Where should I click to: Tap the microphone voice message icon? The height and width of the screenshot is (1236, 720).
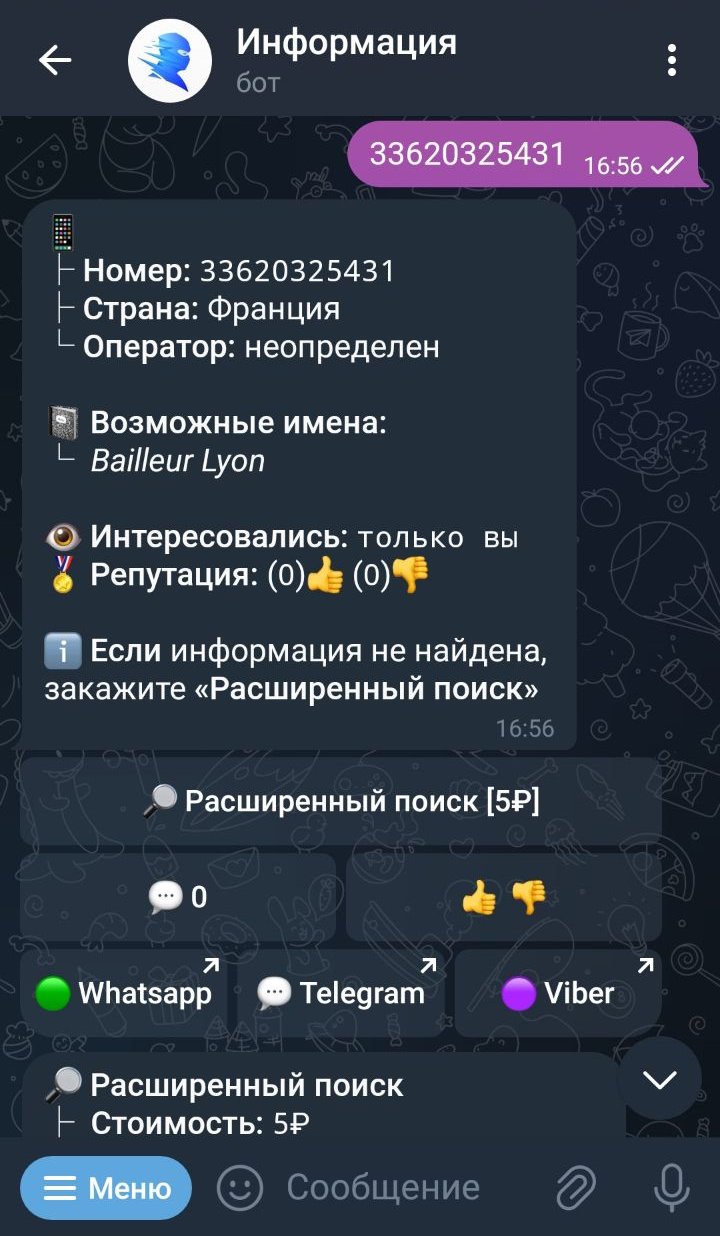[670, 1188]
